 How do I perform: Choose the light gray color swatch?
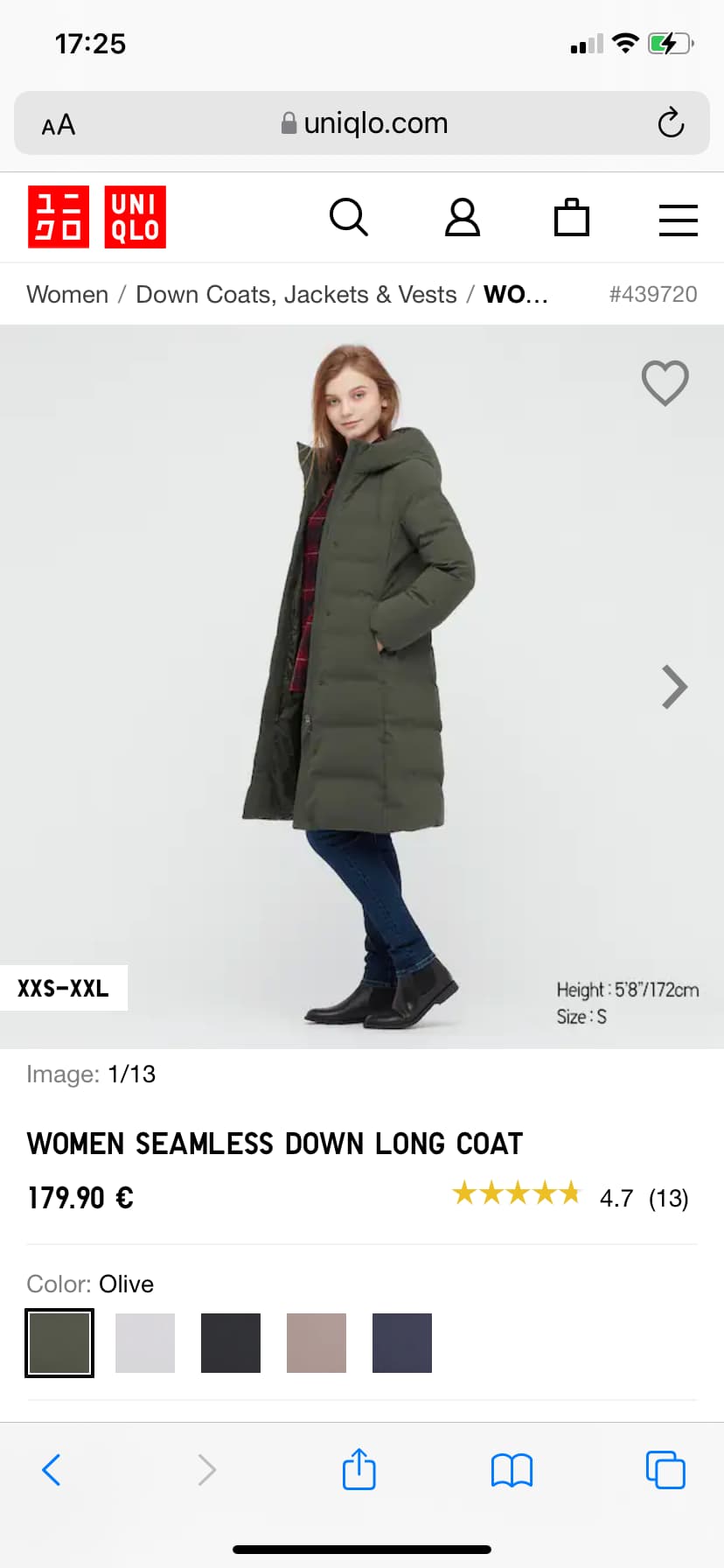pyautogui.click(x=145, y=1343)
